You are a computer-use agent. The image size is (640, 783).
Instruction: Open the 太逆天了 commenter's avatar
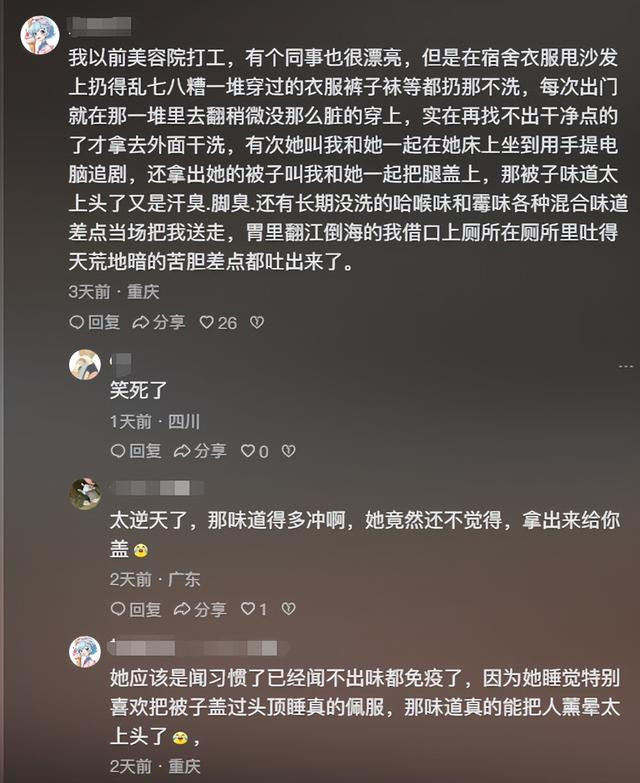[84, 493]
